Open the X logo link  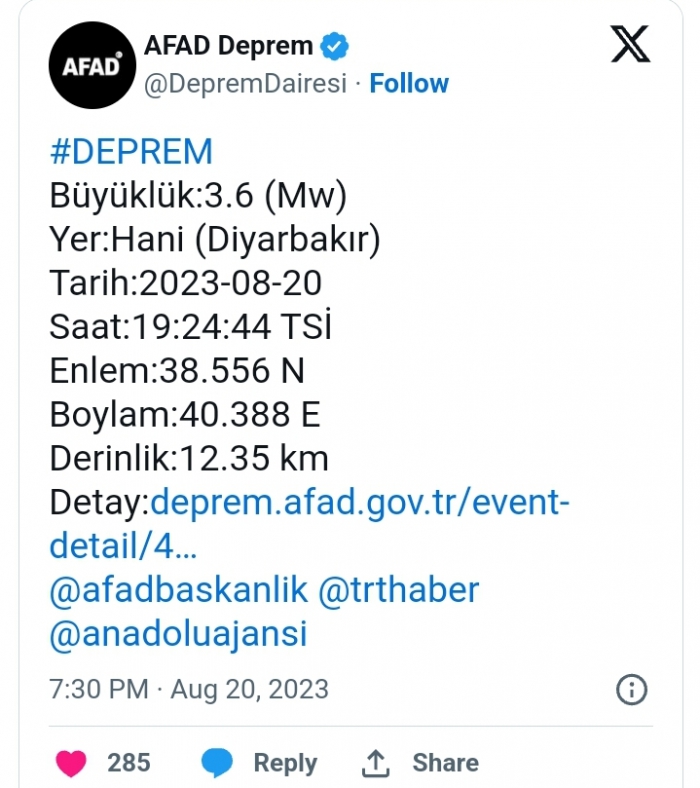point(629,45)
